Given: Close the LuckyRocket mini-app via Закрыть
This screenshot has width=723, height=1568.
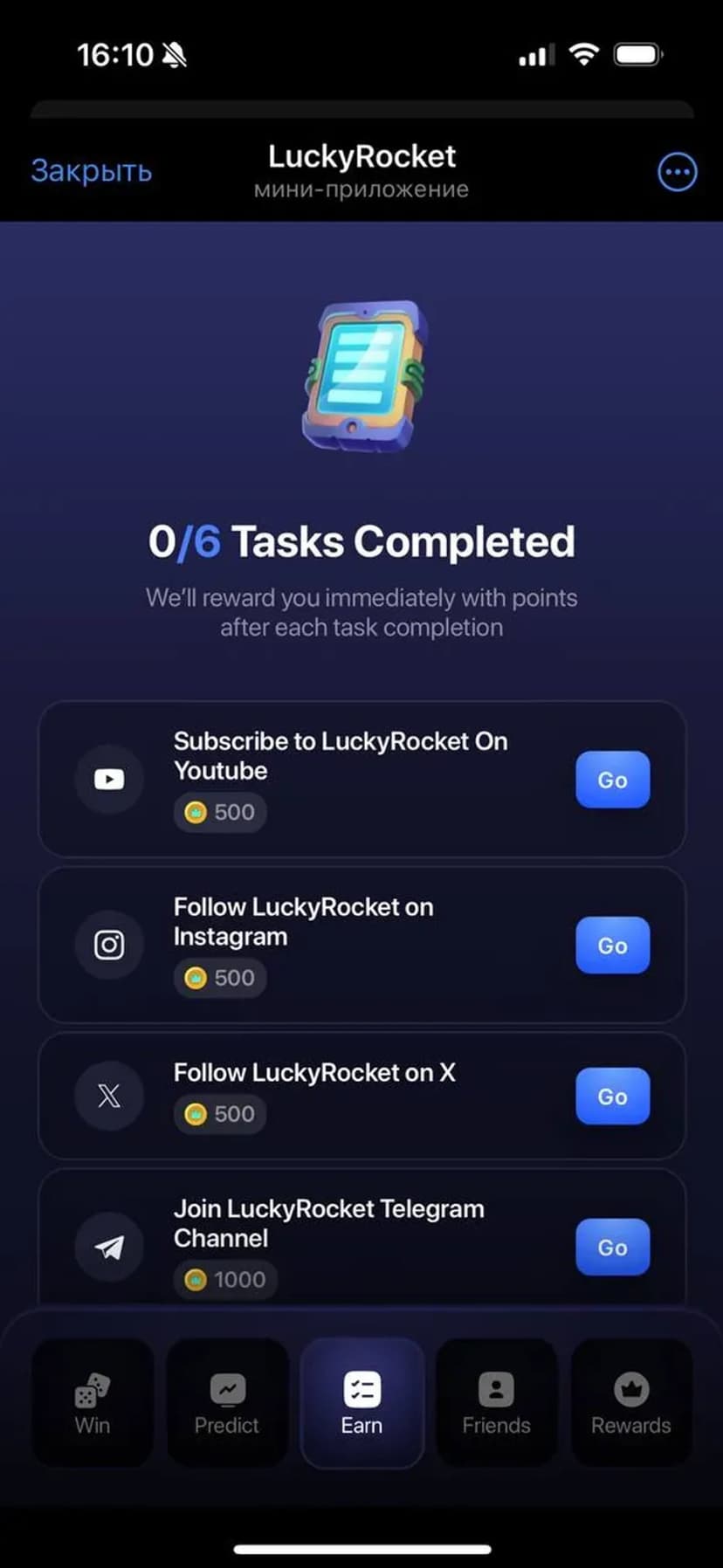Looking at the screenshot, I should coord(92,171).
